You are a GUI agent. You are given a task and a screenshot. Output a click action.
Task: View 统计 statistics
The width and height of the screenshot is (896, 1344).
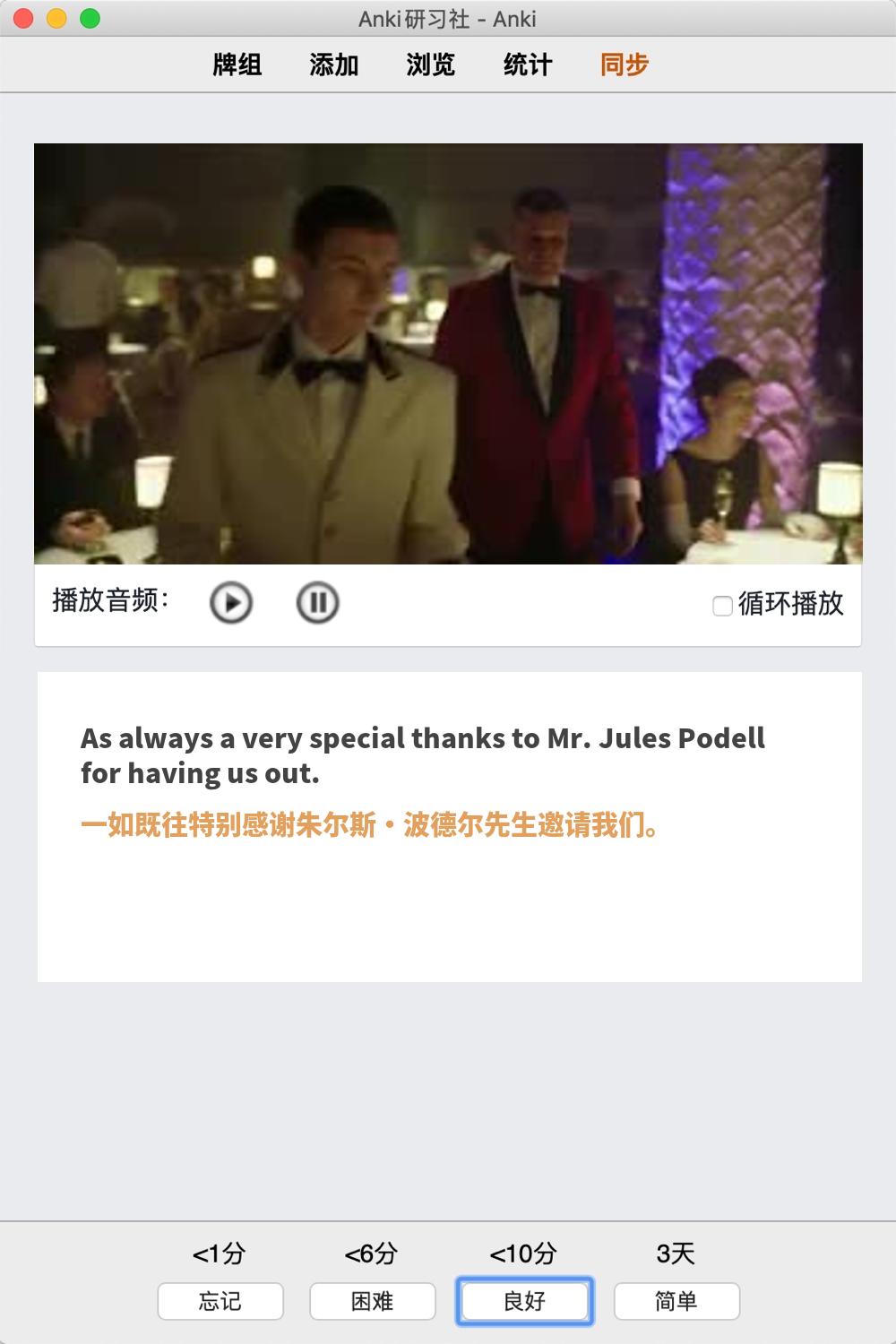tap(528, 65)
